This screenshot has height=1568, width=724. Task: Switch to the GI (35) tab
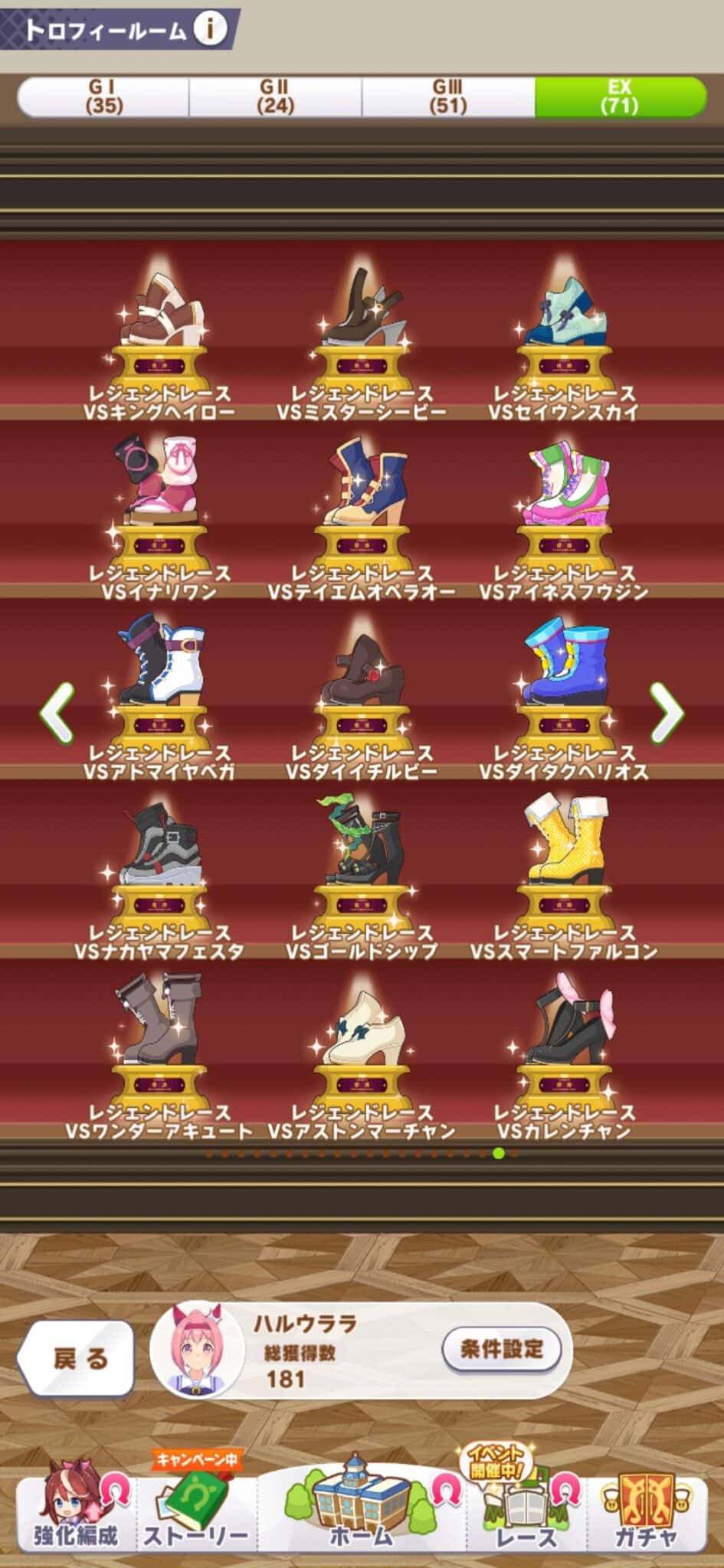tap(103, 96)
